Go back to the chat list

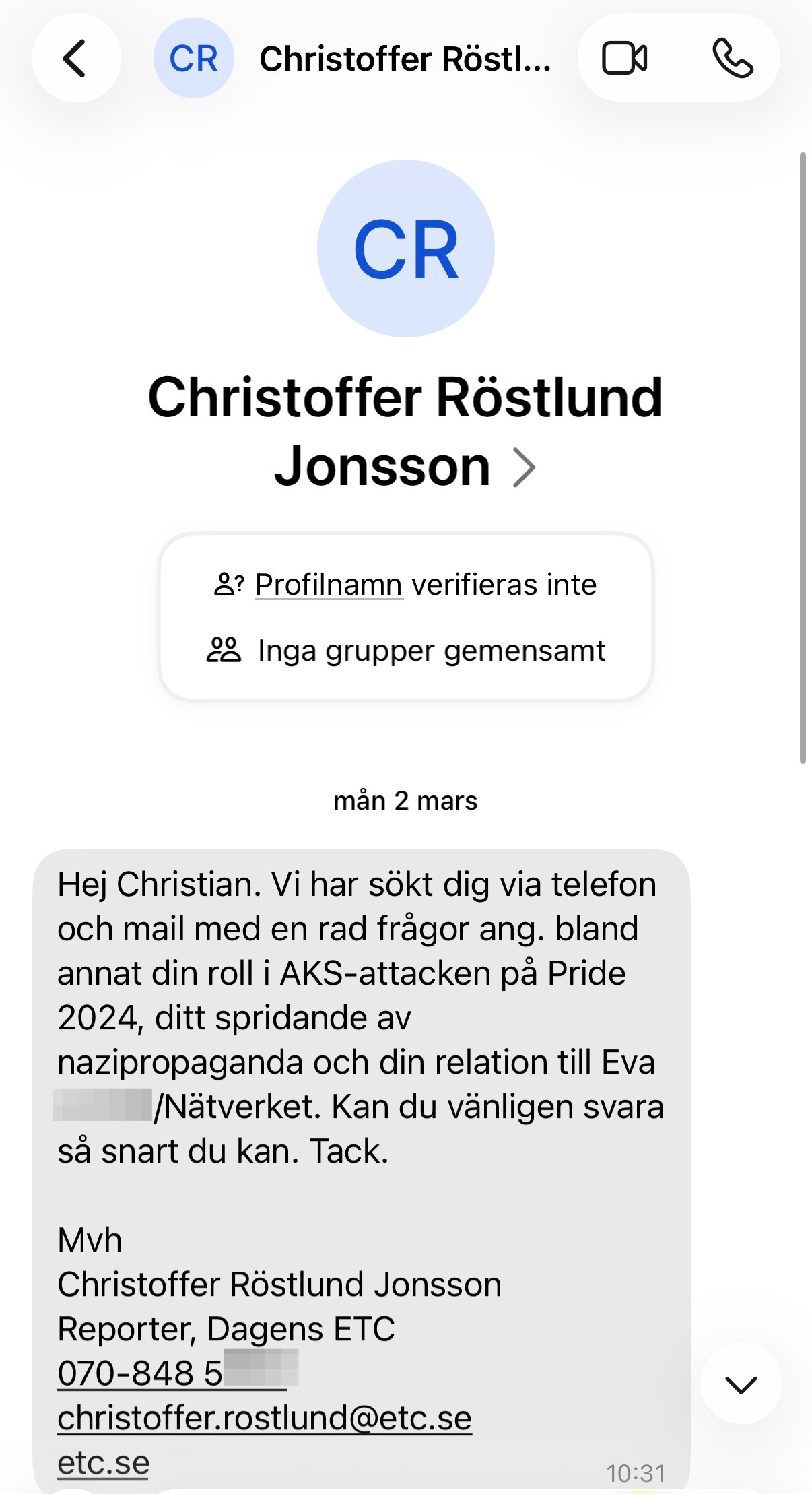pyautogui.click(x=76, y=59)
